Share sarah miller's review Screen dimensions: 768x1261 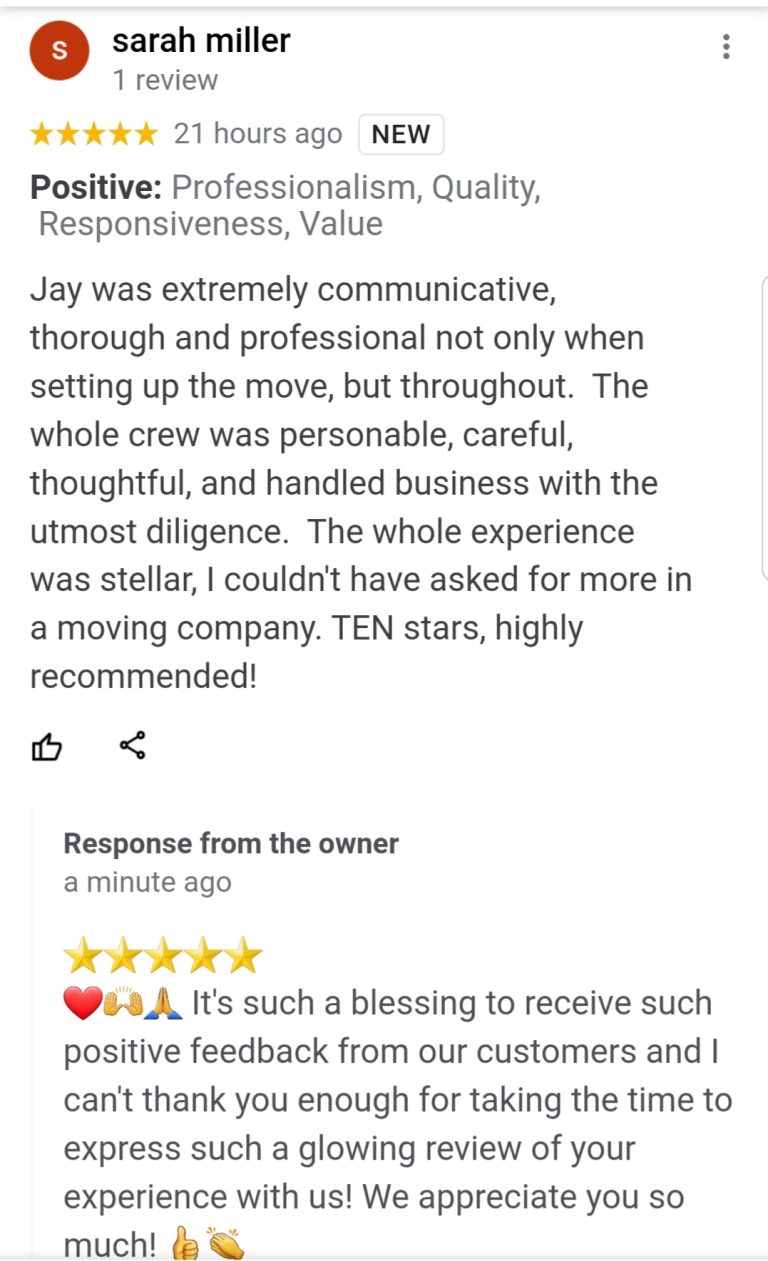click(132, 745)
